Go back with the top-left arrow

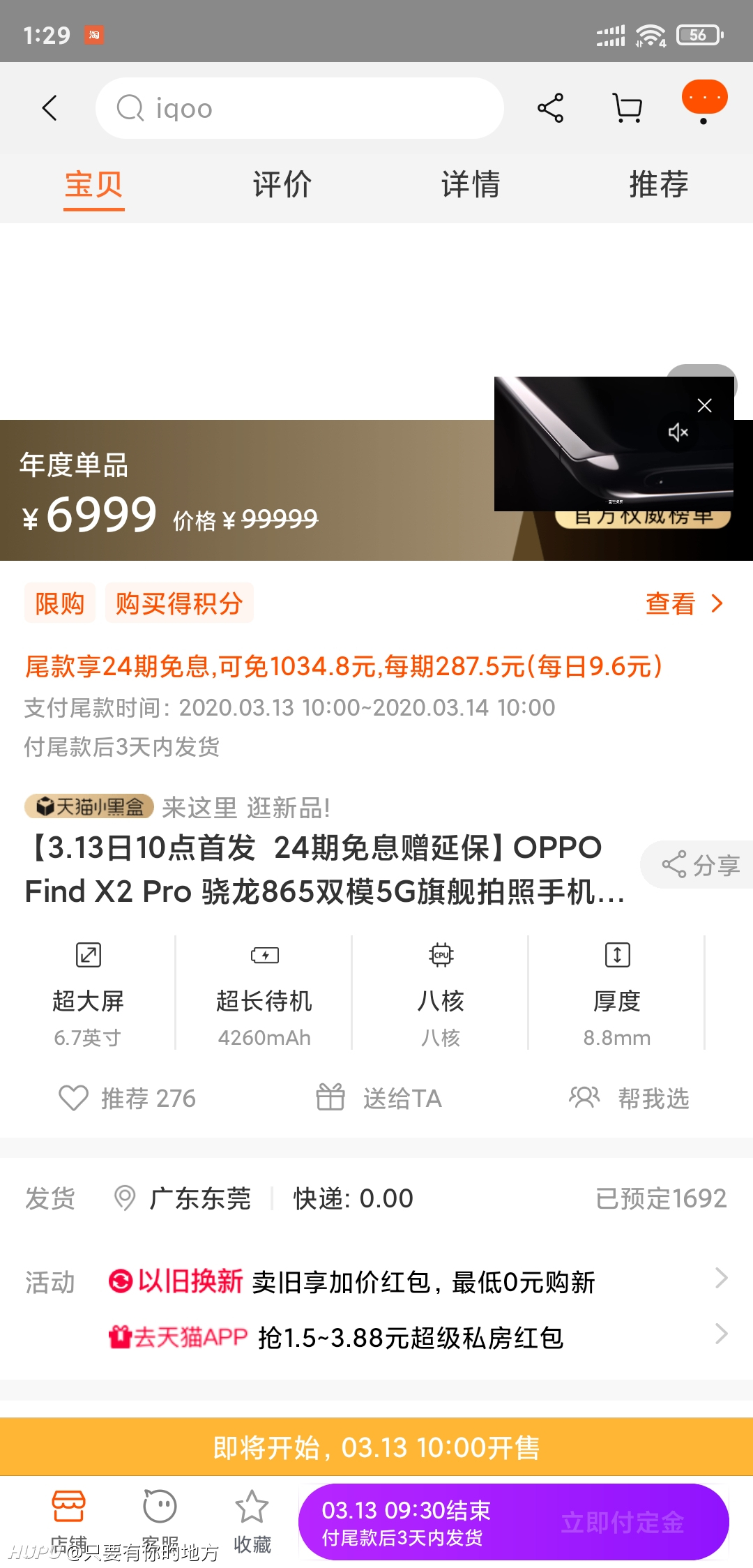(50, 108)
